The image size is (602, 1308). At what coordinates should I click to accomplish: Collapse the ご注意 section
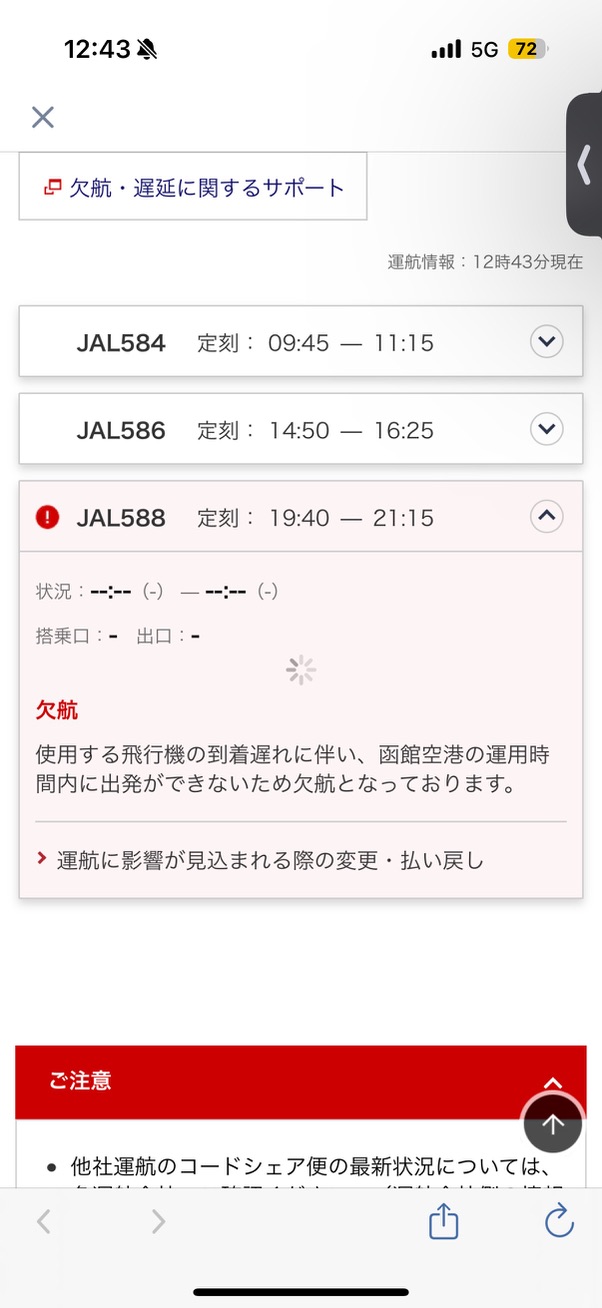[553, 1082]
